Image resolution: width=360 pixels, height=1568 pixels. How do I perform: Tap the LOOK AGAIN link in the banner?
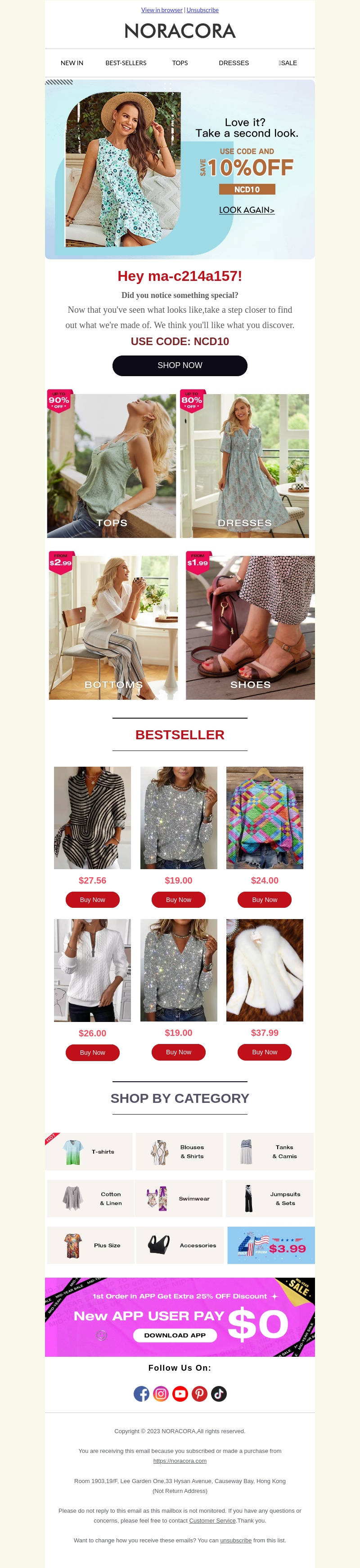247,210
